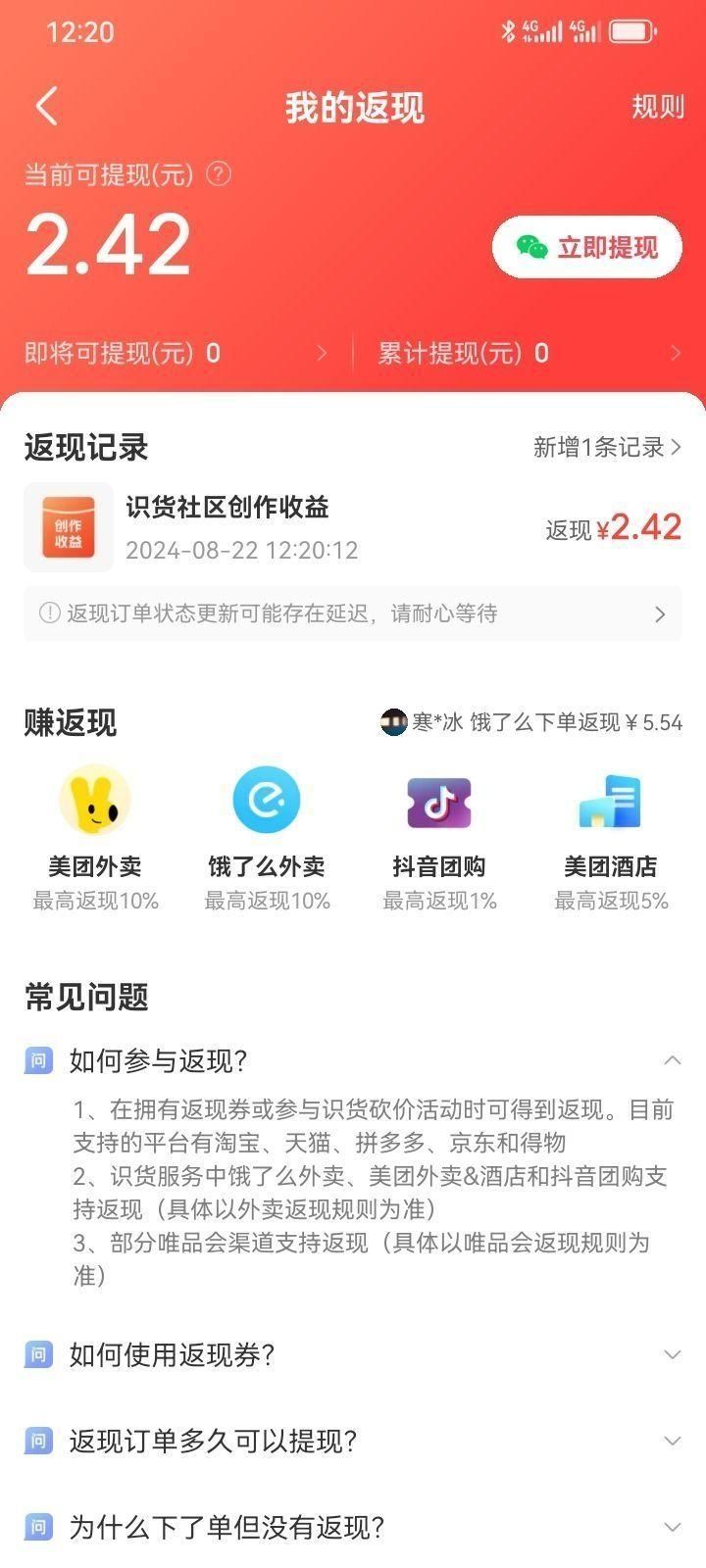Go back from 我的返现 page
Screen dimensions: 706x1568
pyautogui.click(x=46, y=106)
